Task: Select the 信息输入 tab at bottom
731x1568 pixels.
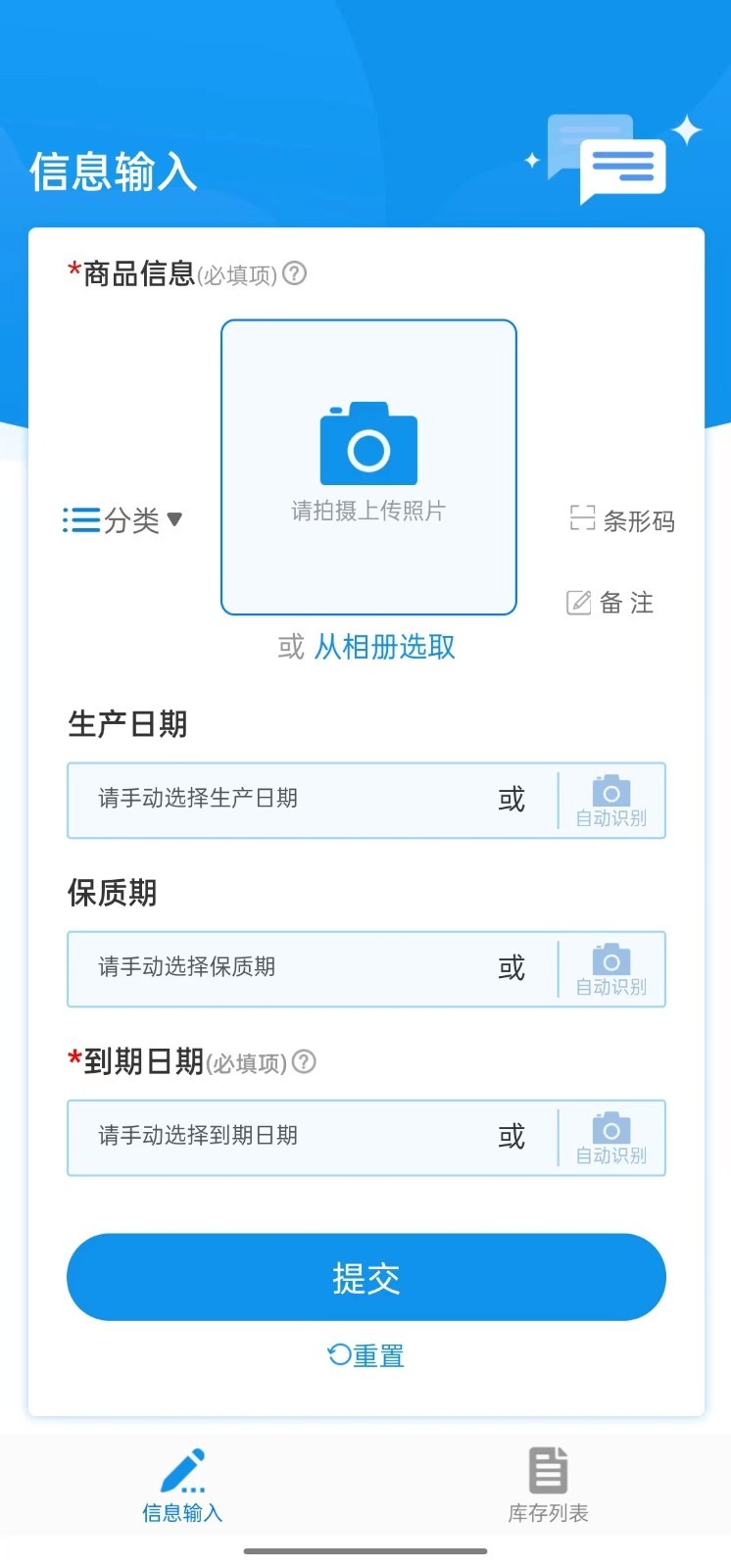Action: click(x=182, y=1485)
